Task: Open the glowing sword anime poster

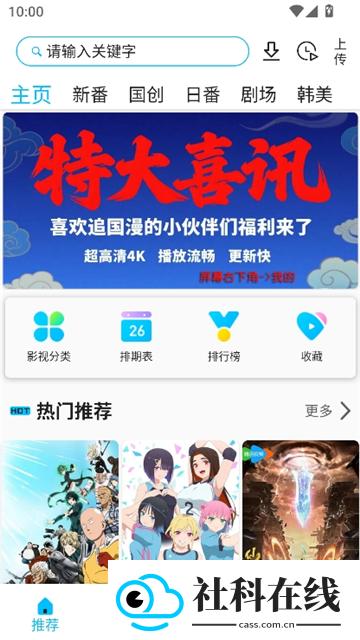Action: tap(301, 500)
